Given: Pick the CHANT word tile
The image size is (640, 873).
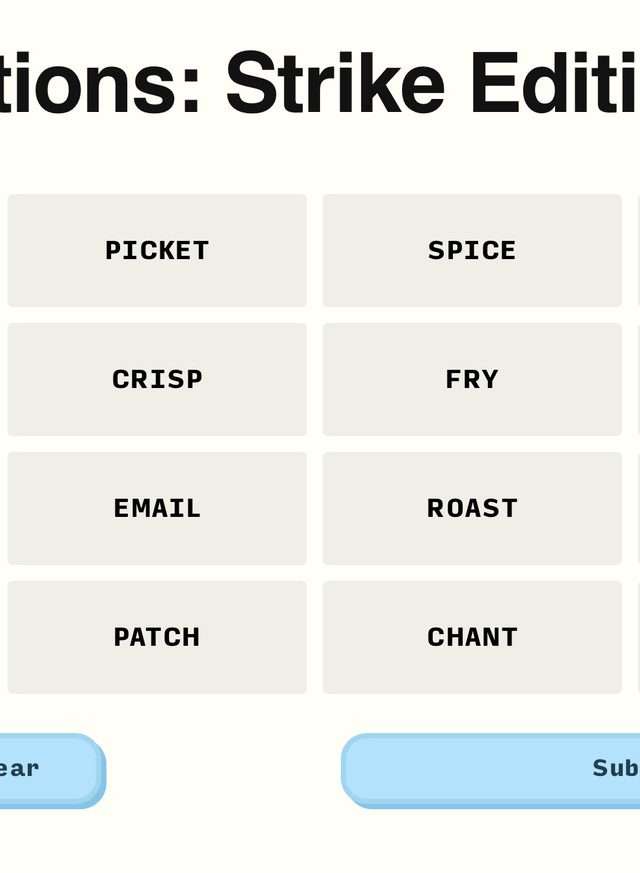Looking at the screenshot, I should click(472, 637).
